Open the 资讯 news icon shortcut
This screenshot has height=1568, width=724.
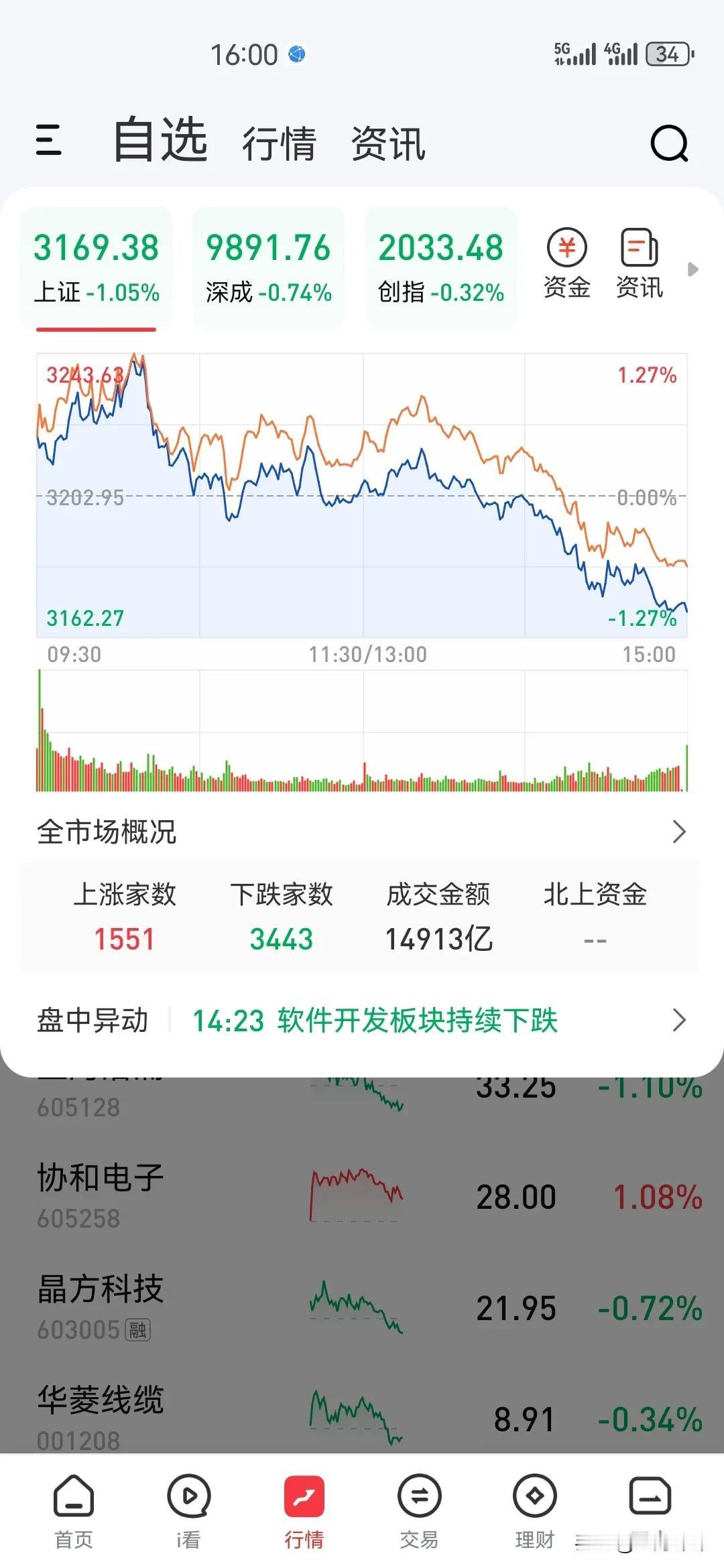coord(640,264)
